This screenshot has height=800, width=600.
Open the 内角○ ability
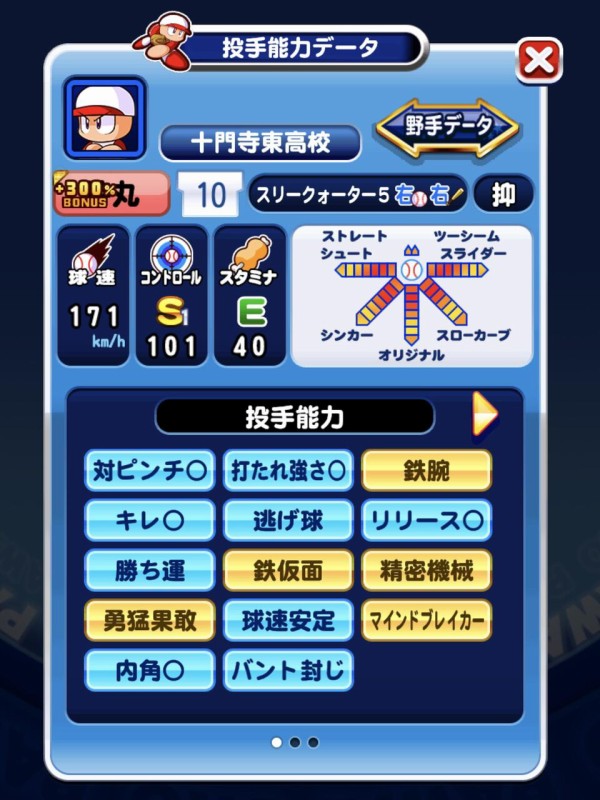pos(150,671)
